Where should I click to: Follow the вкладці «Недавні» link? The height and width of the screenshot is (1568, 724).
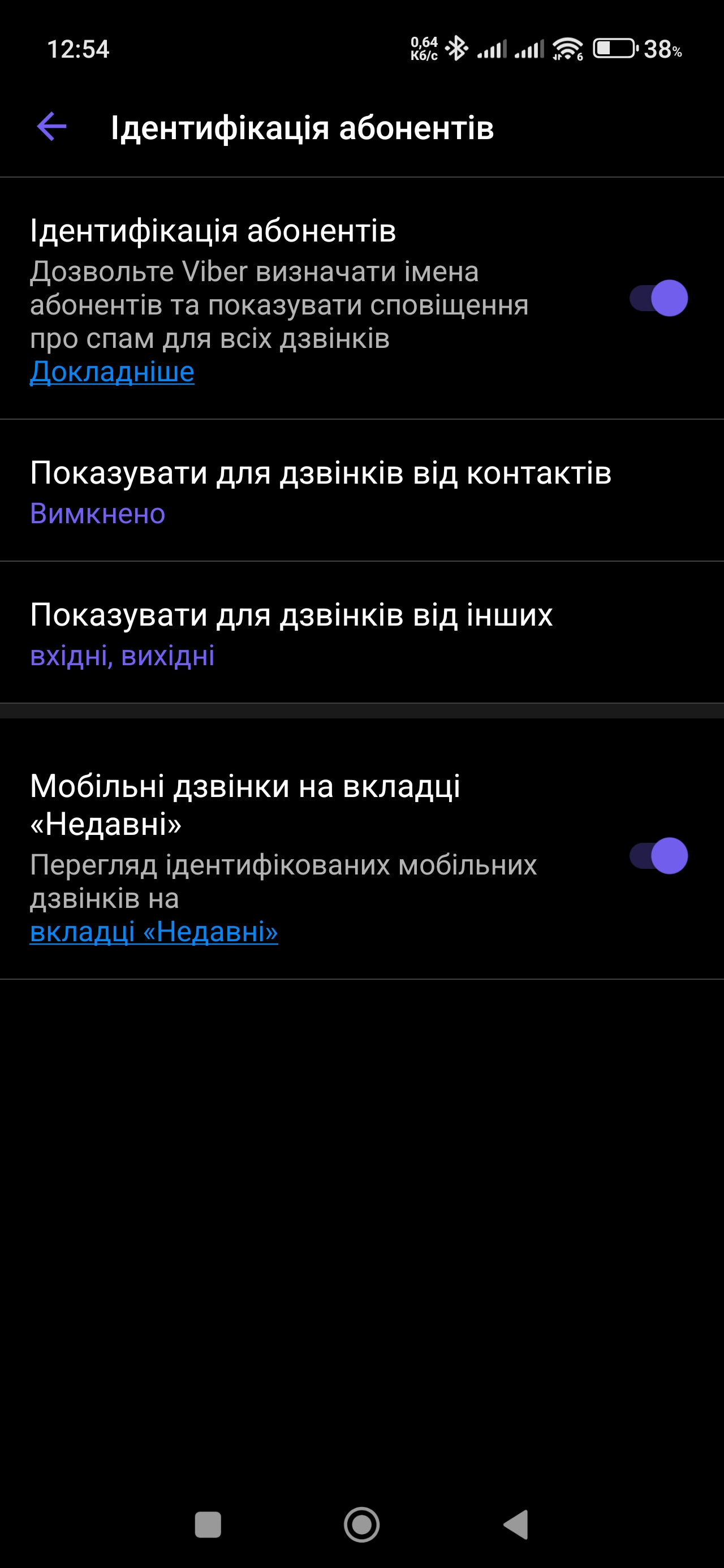154,932
